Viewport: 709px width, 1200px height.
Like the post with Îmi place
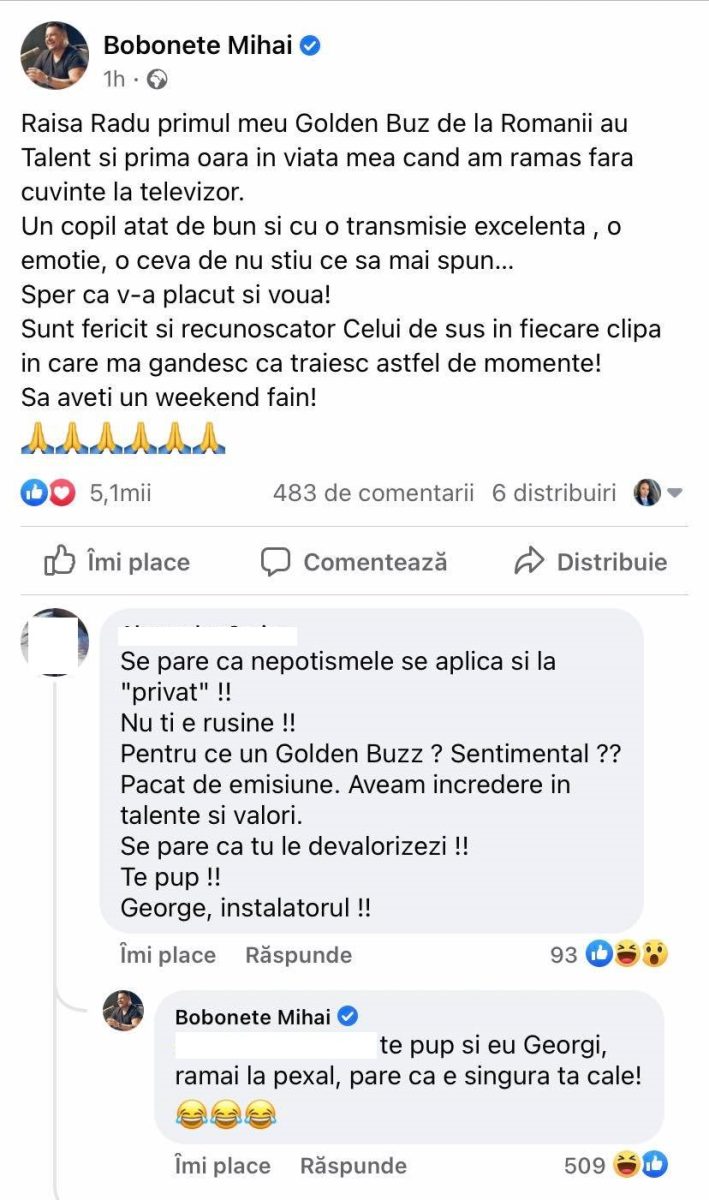point(117,562)
